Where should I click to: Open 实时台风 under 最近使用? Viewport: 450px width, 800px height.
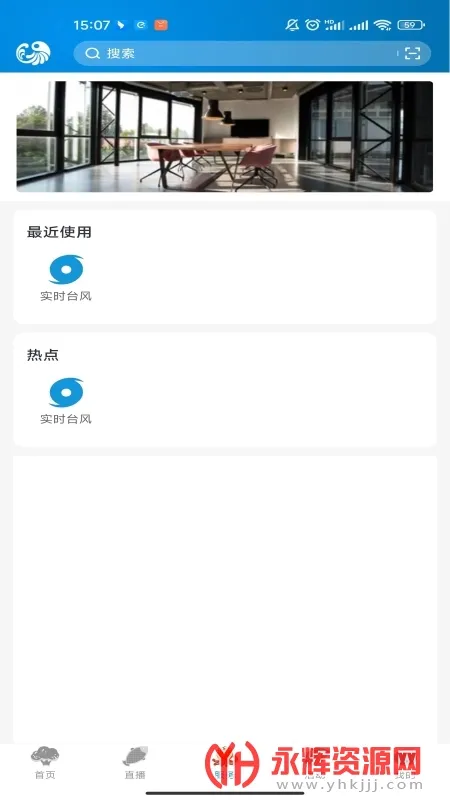click(66, 278)
